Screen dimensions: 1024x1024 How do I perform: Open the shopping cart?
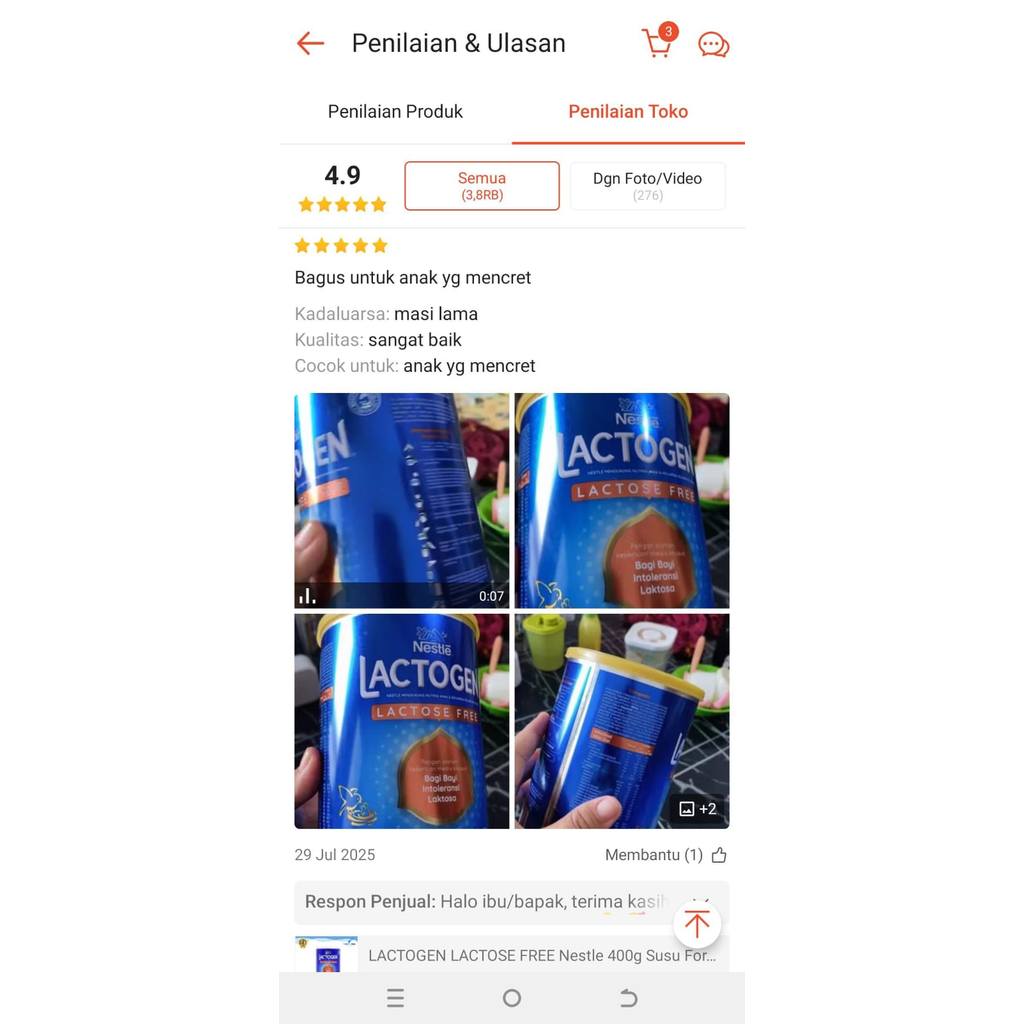657,43
